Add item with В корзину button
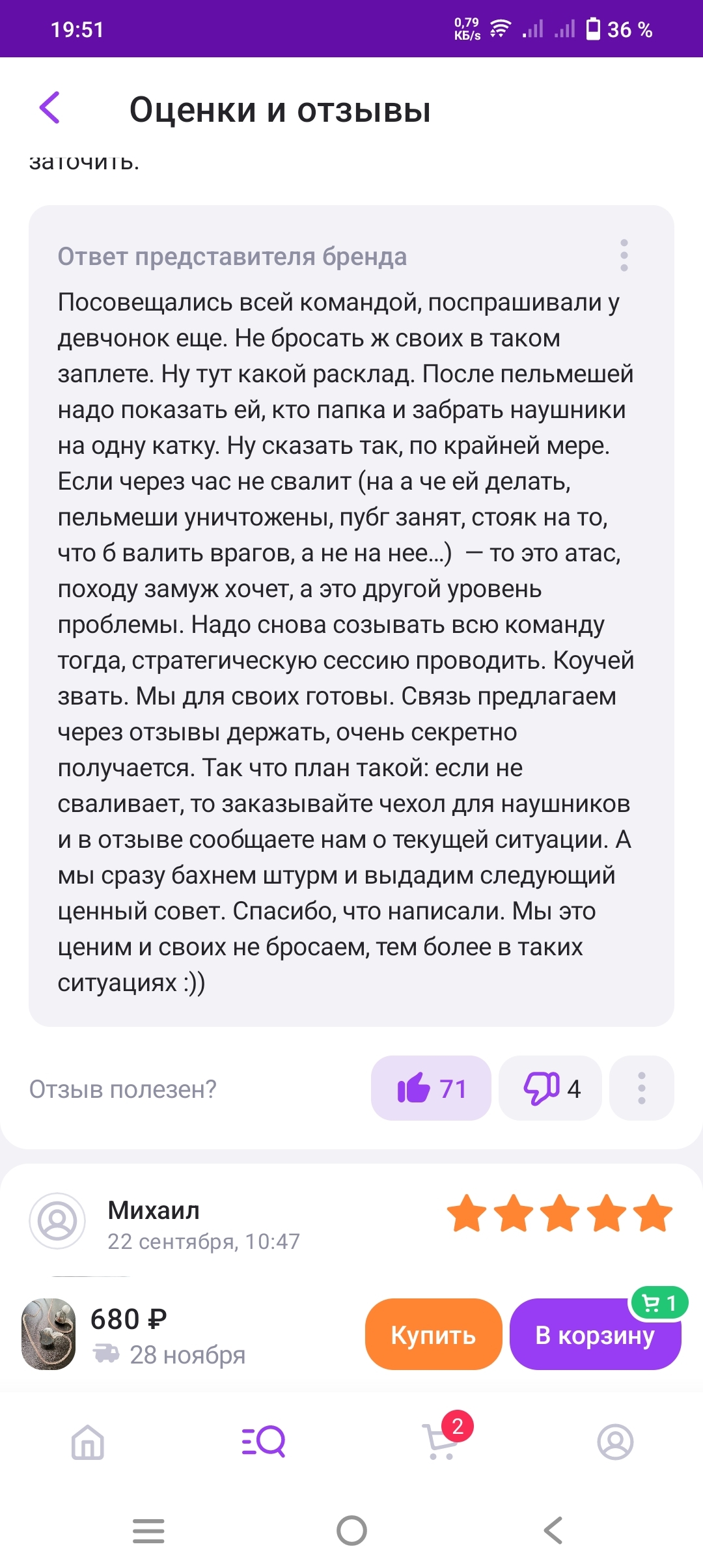Viewport: 703px width, 1568px height. (594, 1335)
